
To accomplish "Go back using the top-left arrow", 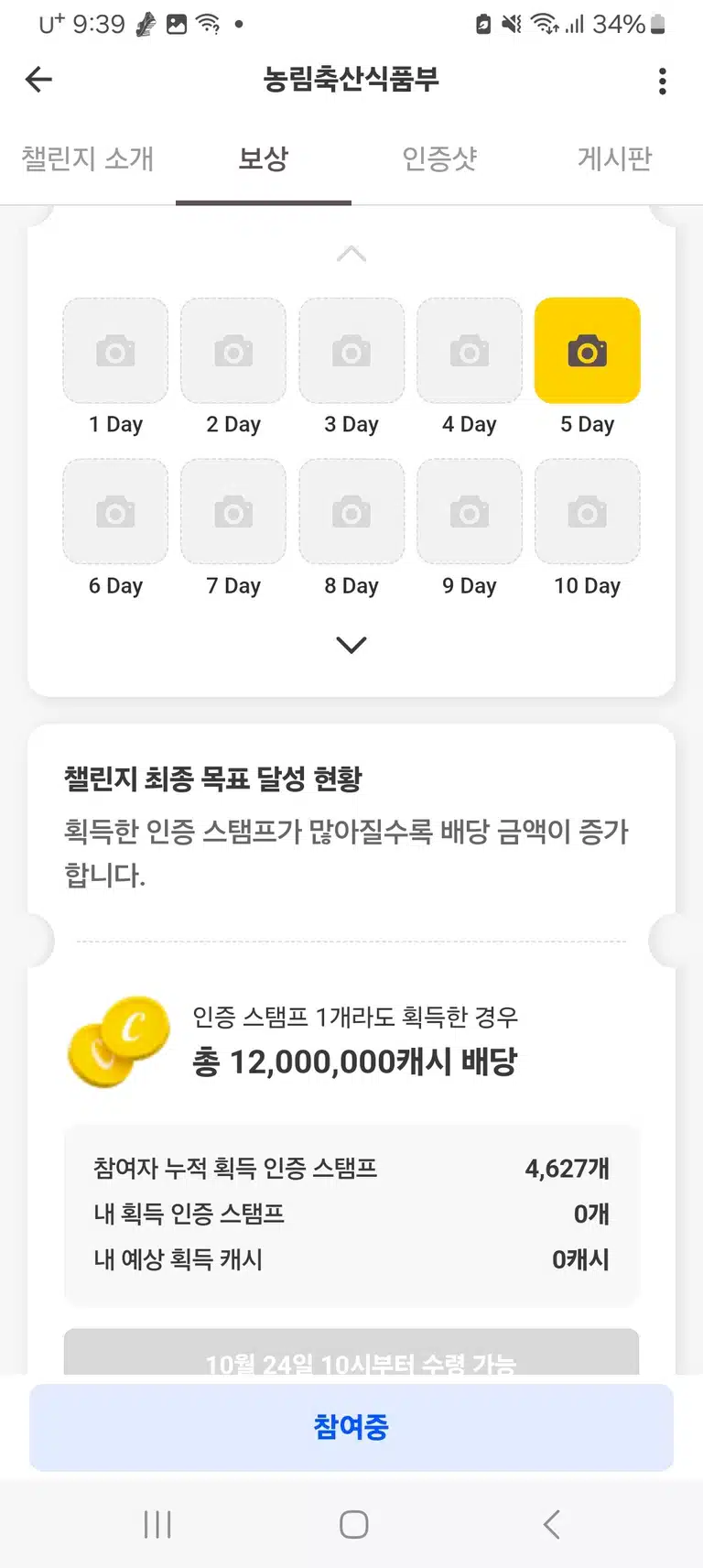I will pos(38,80).
